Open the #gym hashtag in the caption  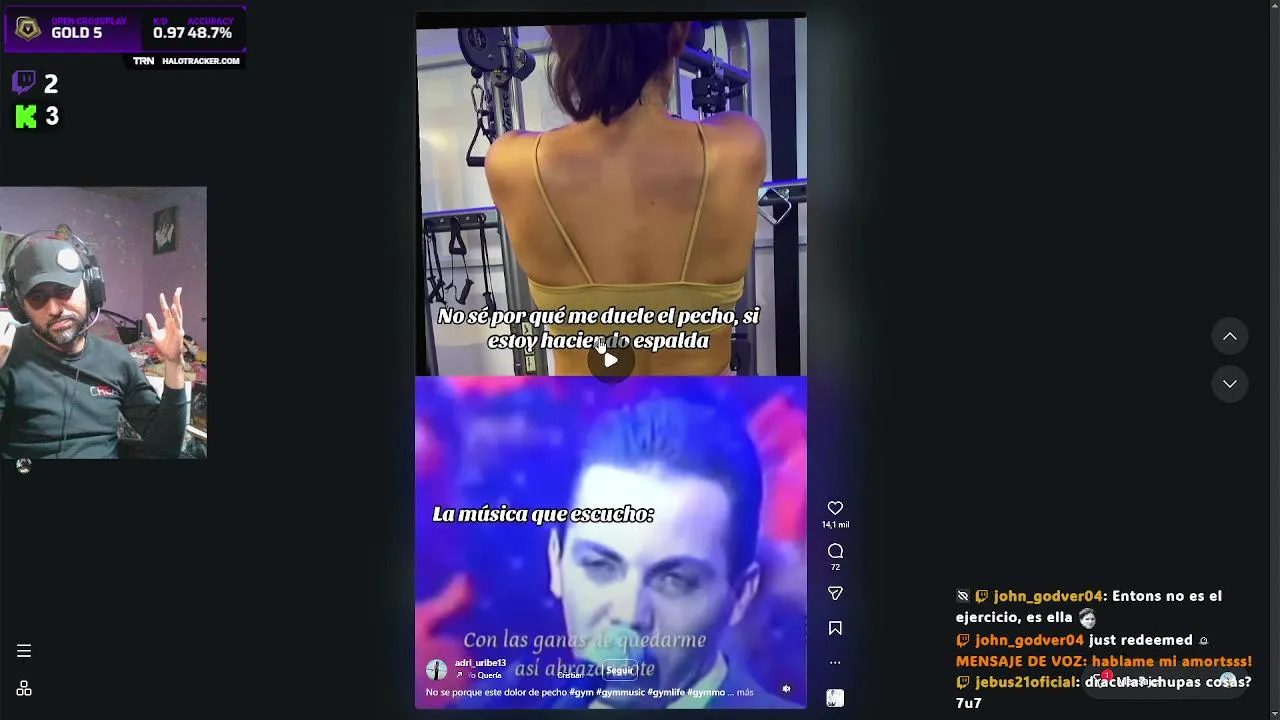[x=580, y=692]
